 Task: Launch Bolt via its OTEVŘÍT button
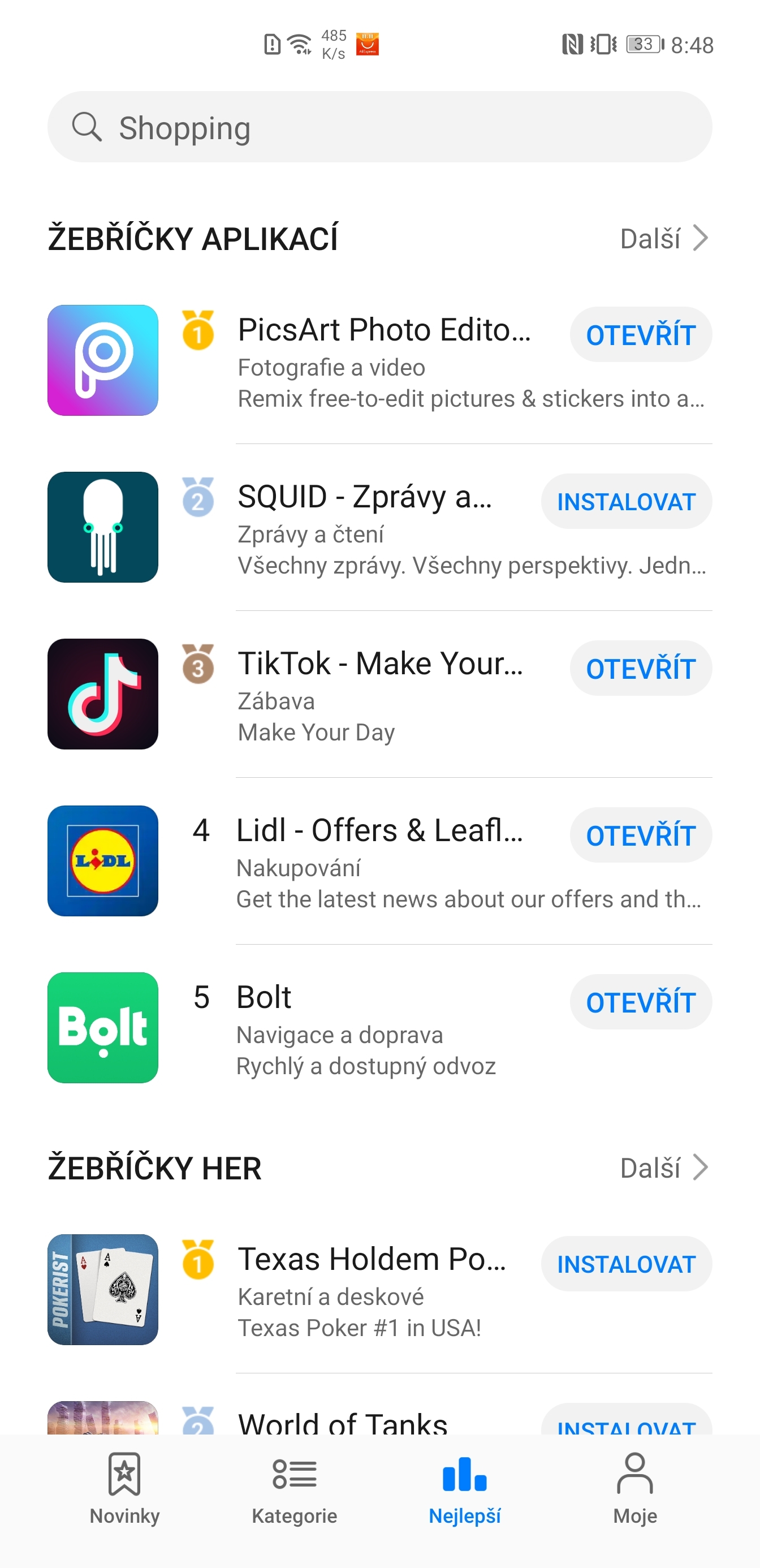click(x=640, y=1002)
